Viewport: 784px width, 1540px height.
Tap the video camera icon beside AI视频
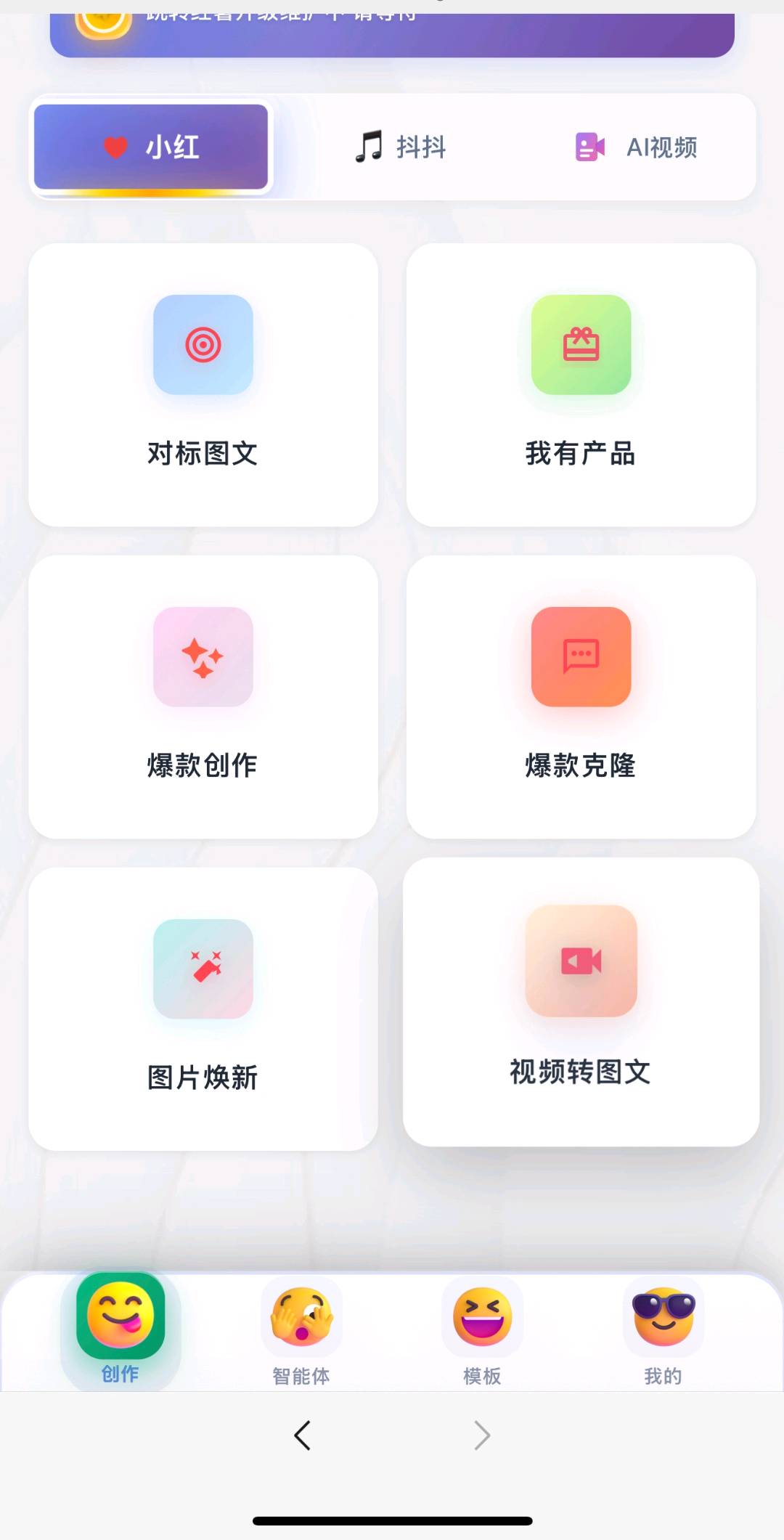(x=589, y=147)
